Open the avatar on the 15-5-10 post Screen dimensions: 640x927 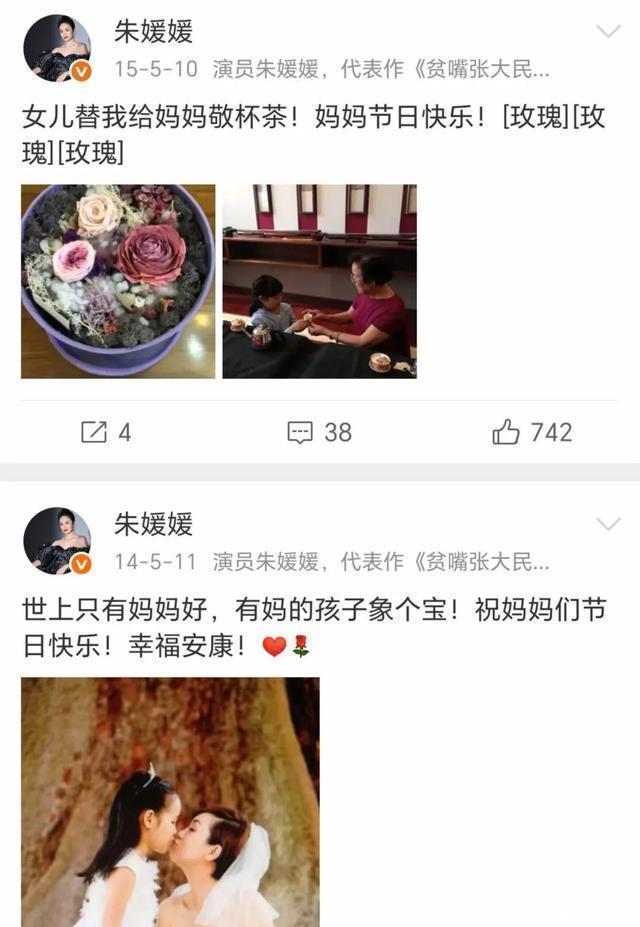57,48
